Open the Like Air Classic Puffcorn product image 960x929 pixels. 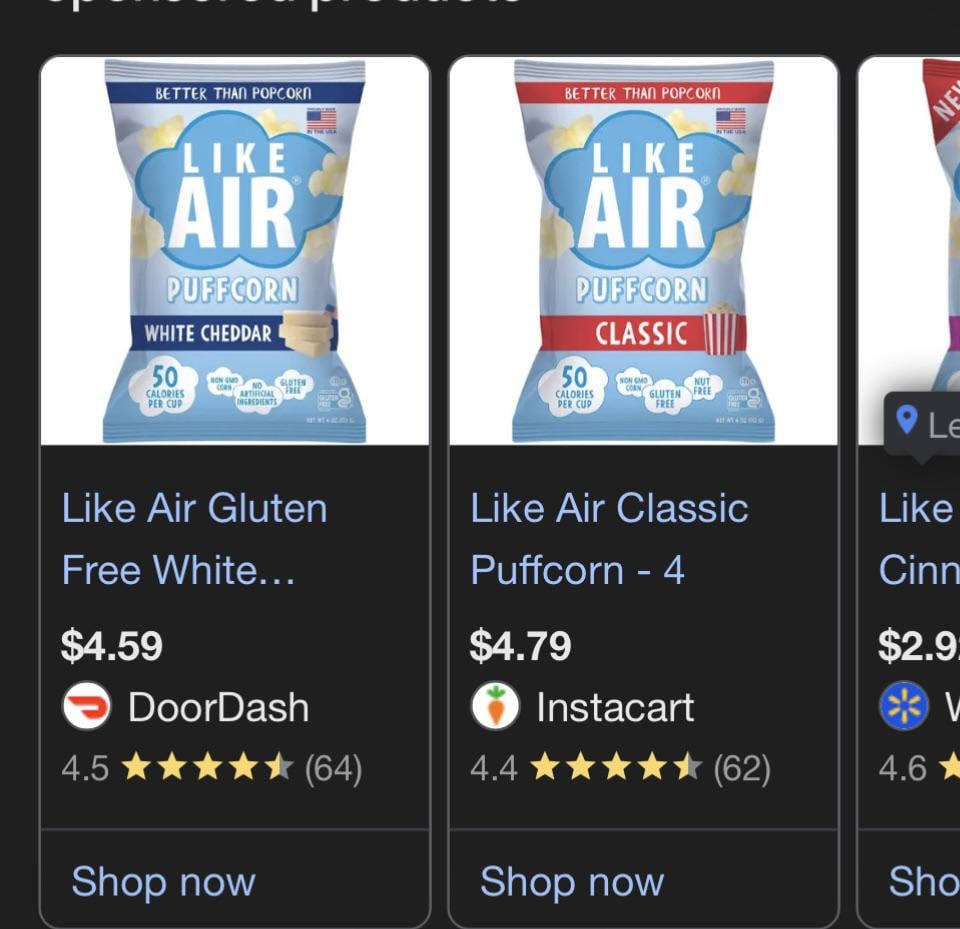(643, 250)
